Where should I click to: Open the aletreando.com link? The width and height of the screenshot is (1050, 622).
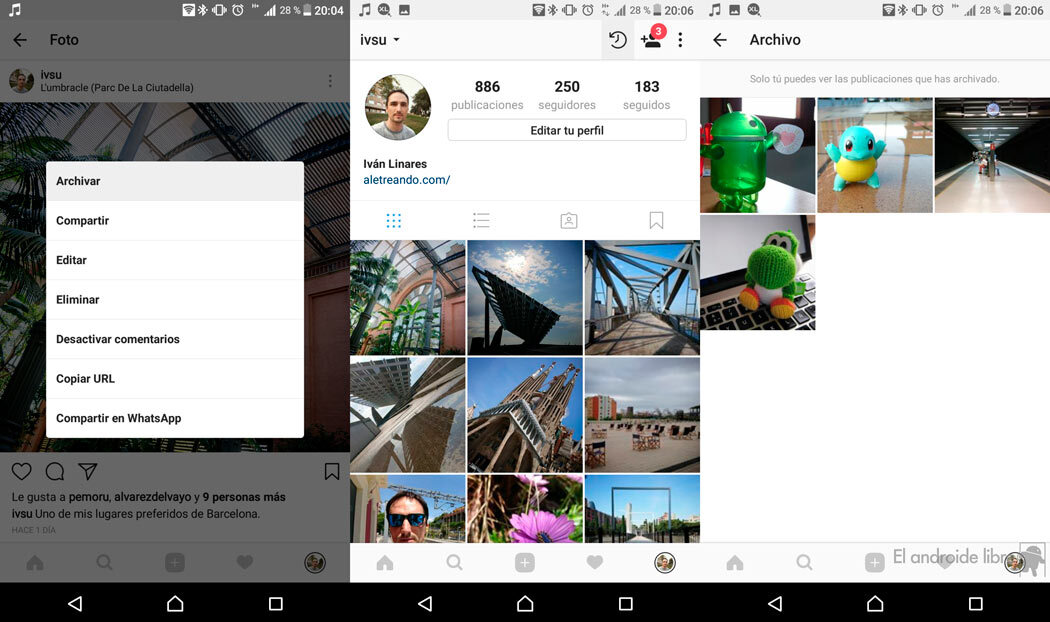coord(406,180)
